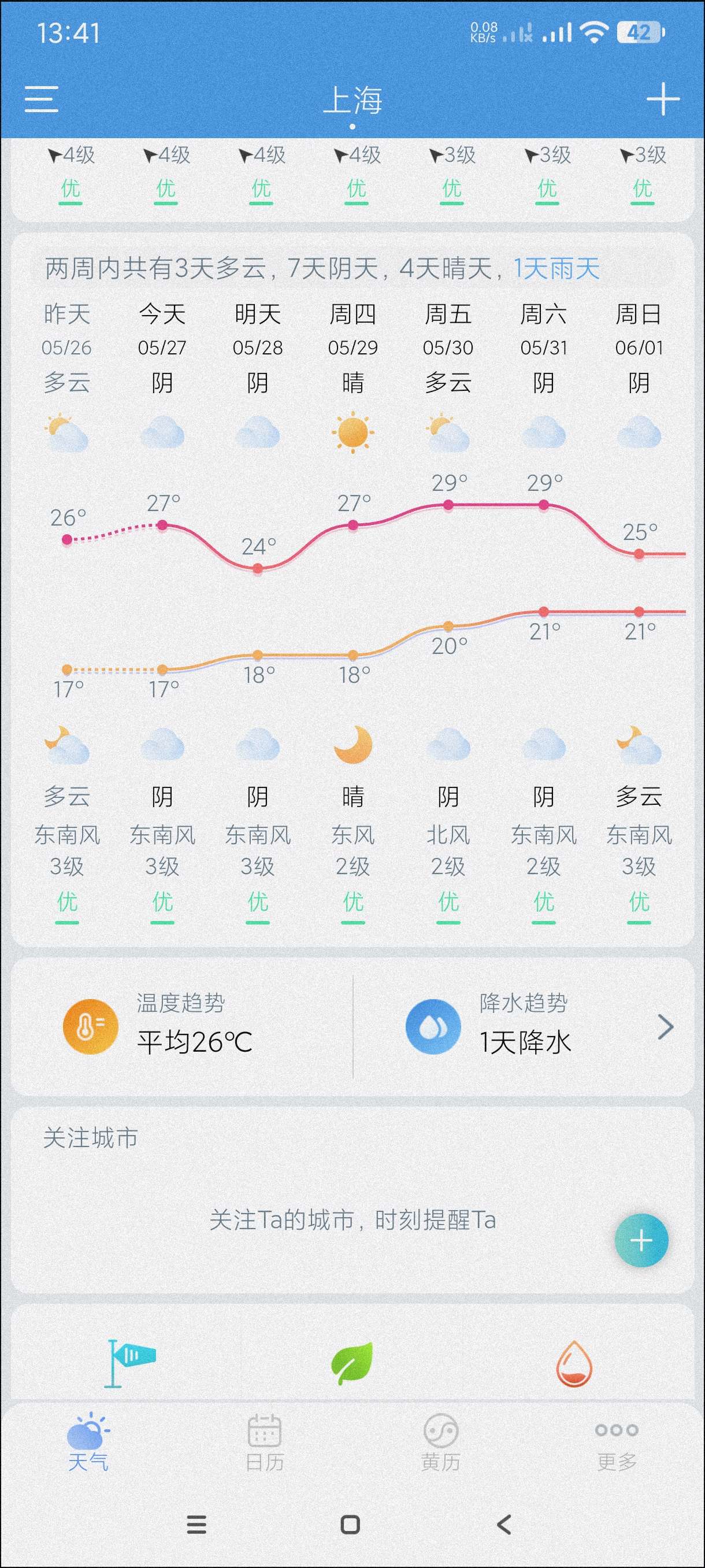
Task: Open the green leaf air quality tile
Action: tap(351, 1363)
